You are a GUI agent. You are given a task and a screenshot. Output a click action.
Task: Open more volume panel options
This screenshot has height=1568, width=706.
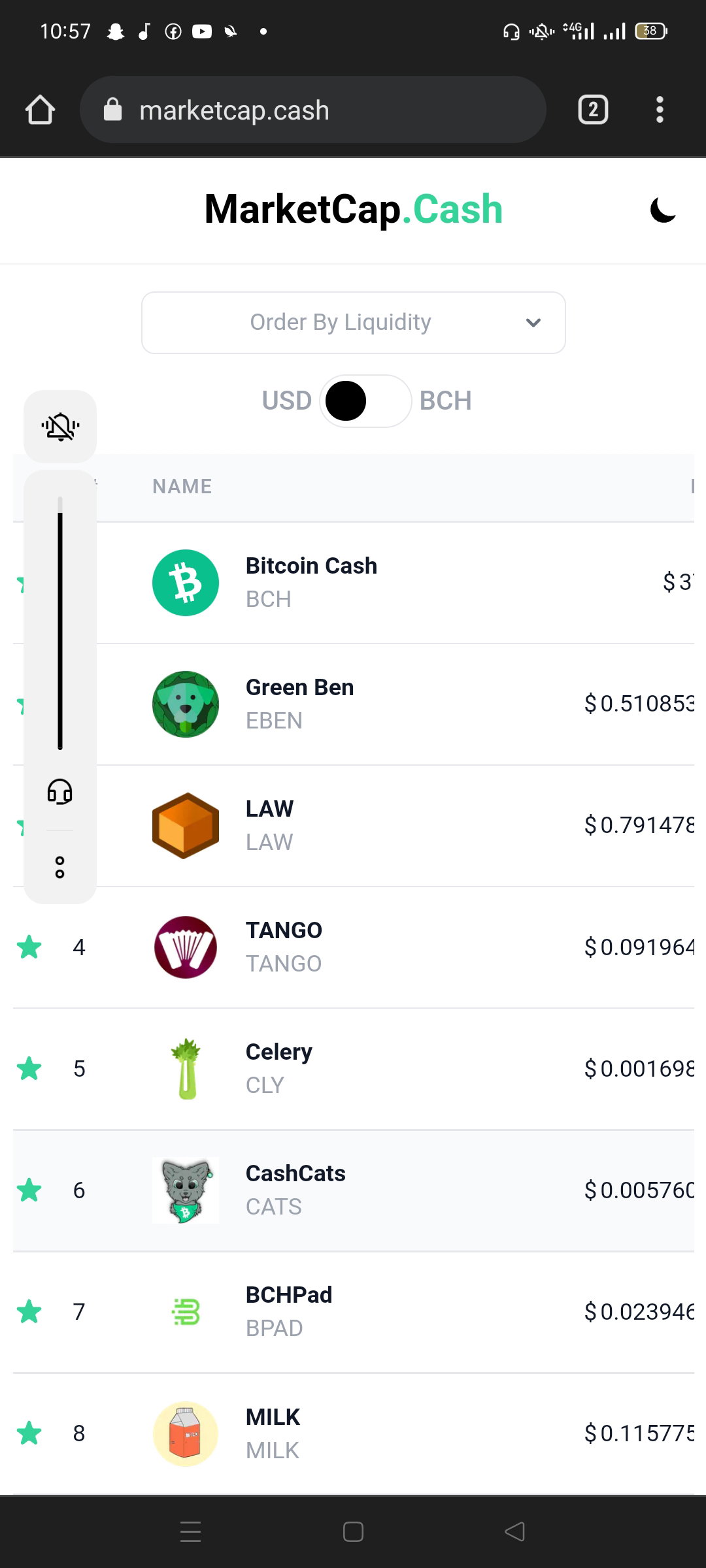60,868
